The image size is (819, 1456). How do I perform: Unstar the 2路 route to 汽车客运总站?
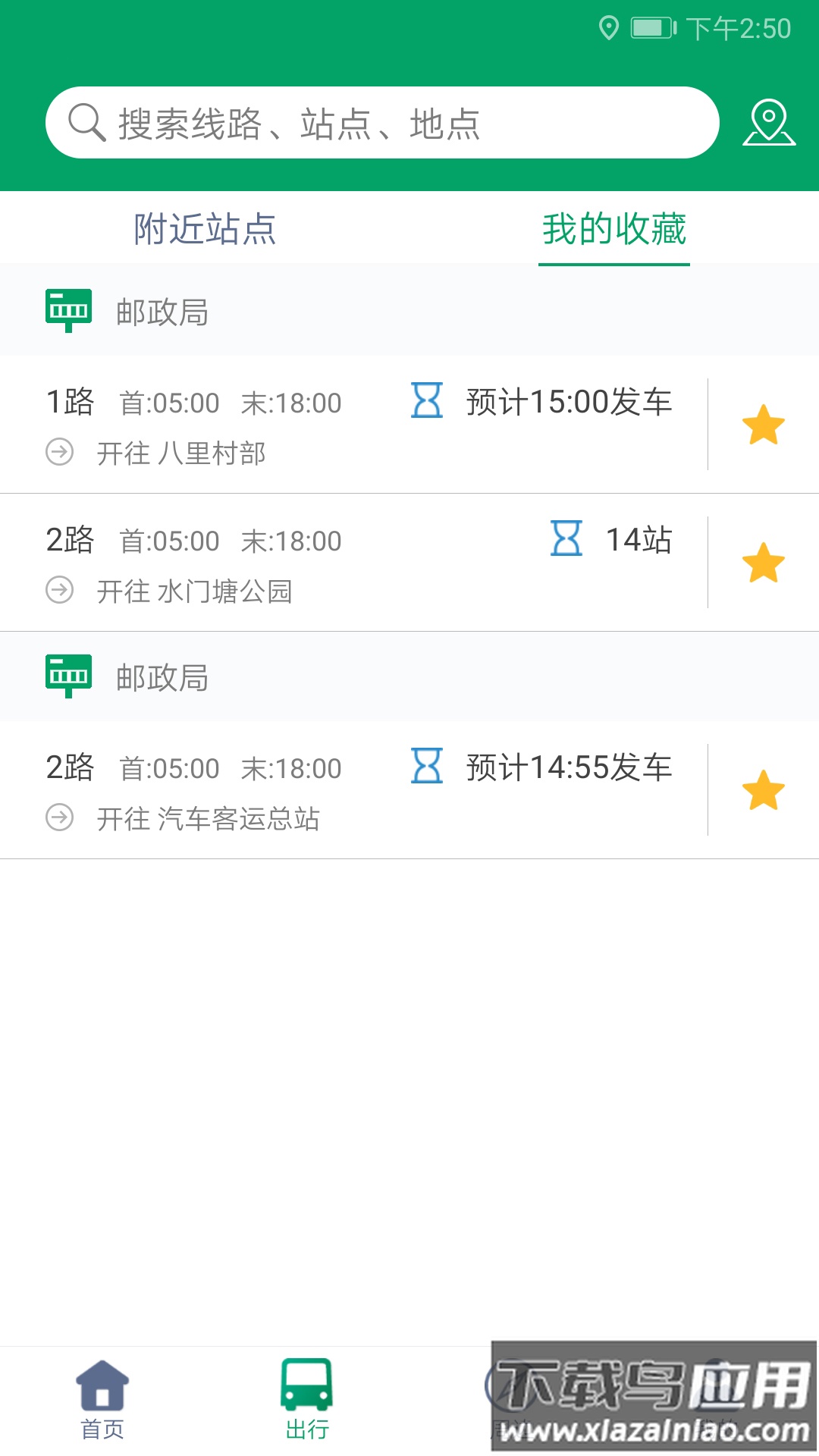point(763,790)
